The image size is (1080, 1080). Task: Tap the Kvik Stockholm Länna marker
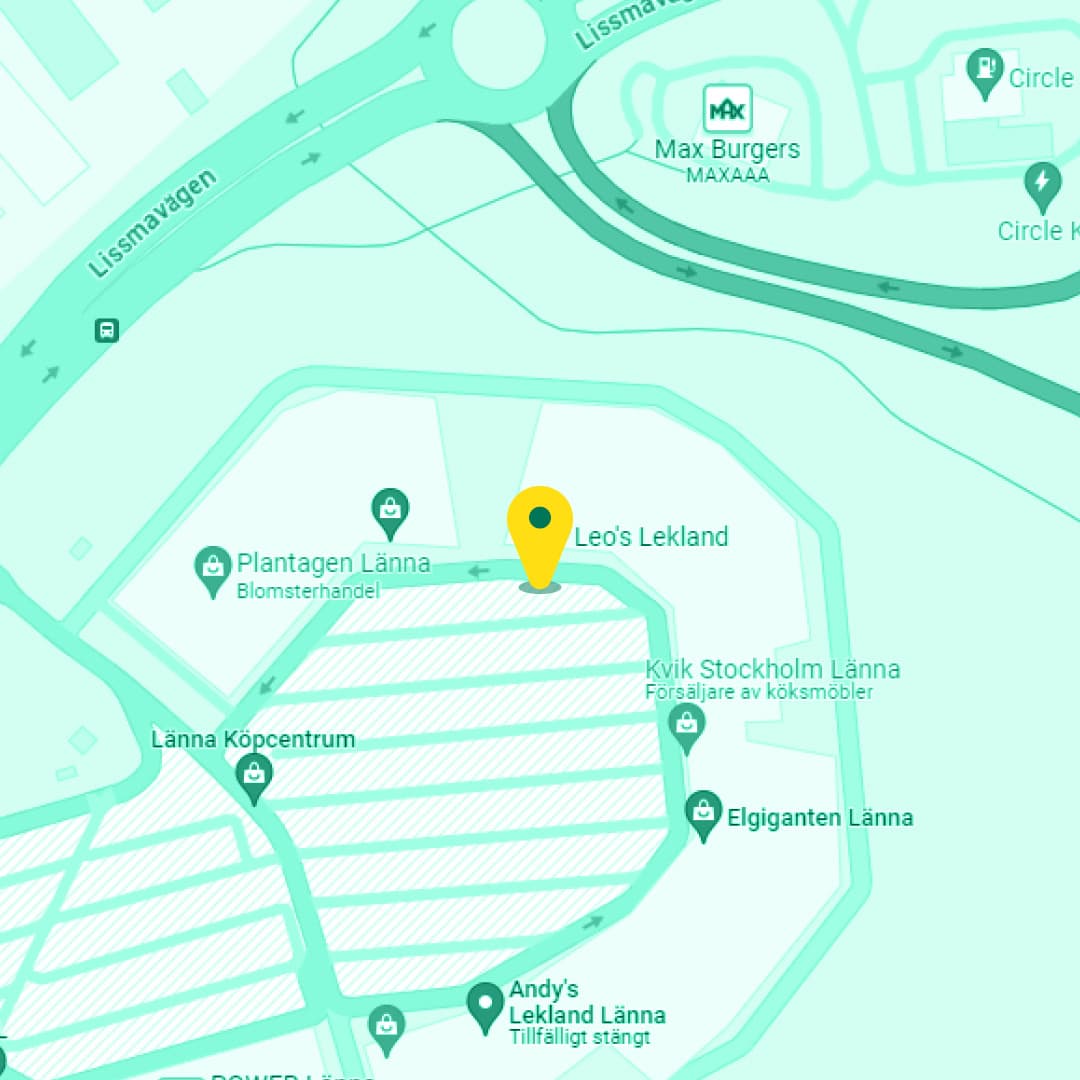click(x=686, y=724)
